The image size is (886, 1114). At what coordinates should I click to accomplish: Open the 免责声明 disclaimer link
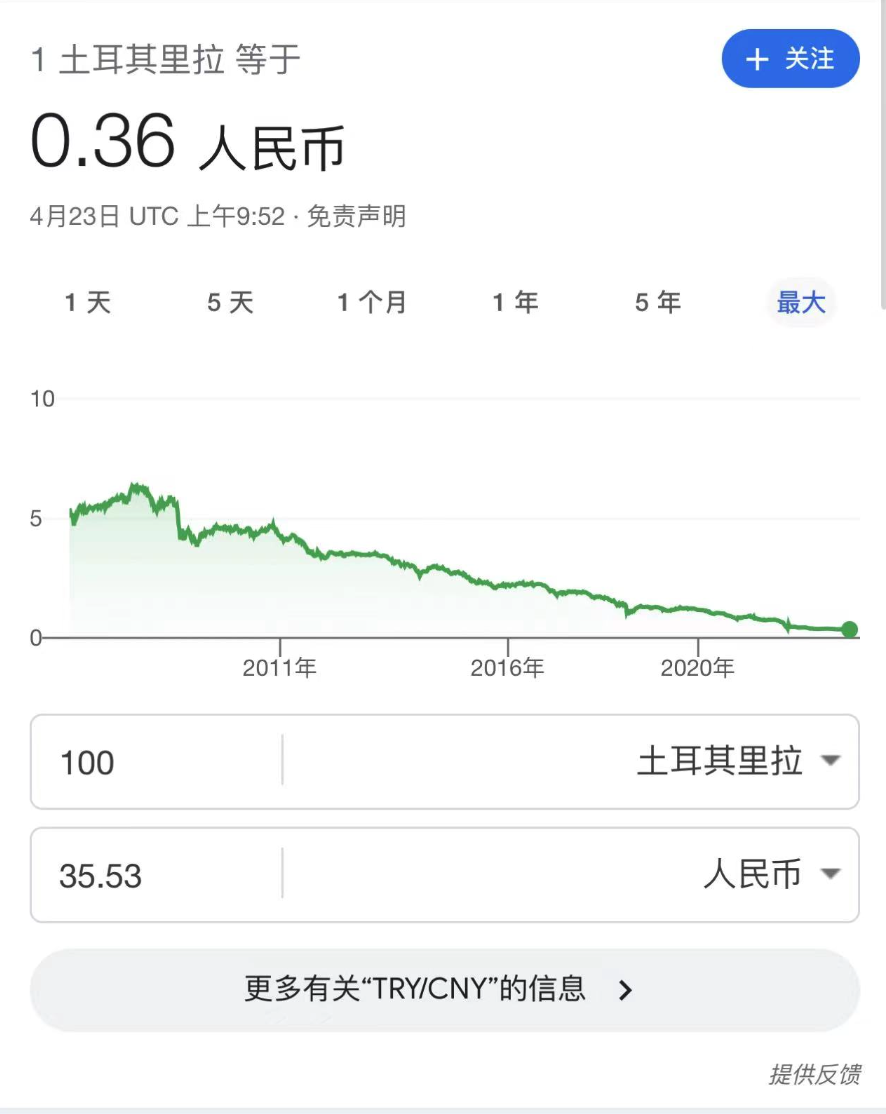[356, 216]
